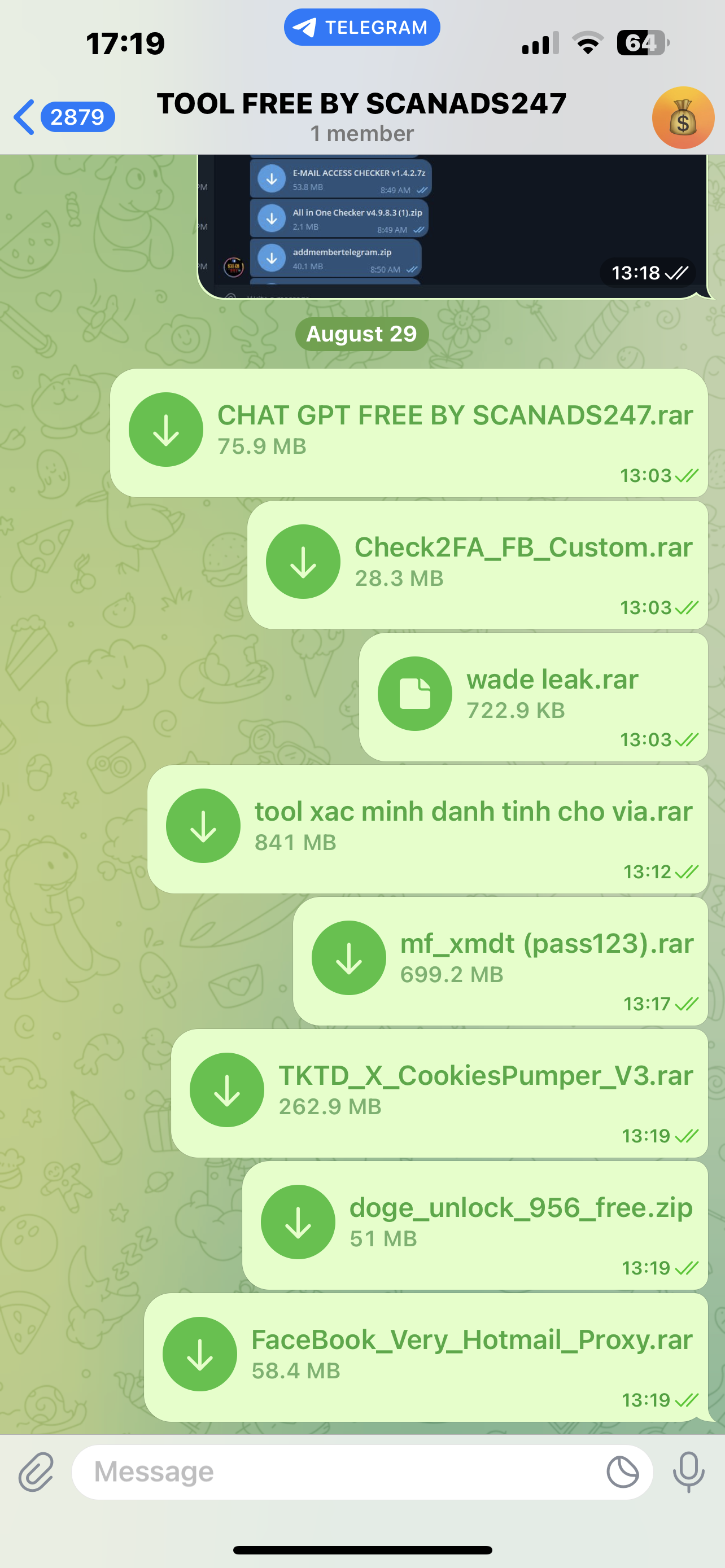Download FaceBook_Very_Hotmail_Proxy.rar file
This screenshot has width=725, height=1568.
pos(200,1354)
